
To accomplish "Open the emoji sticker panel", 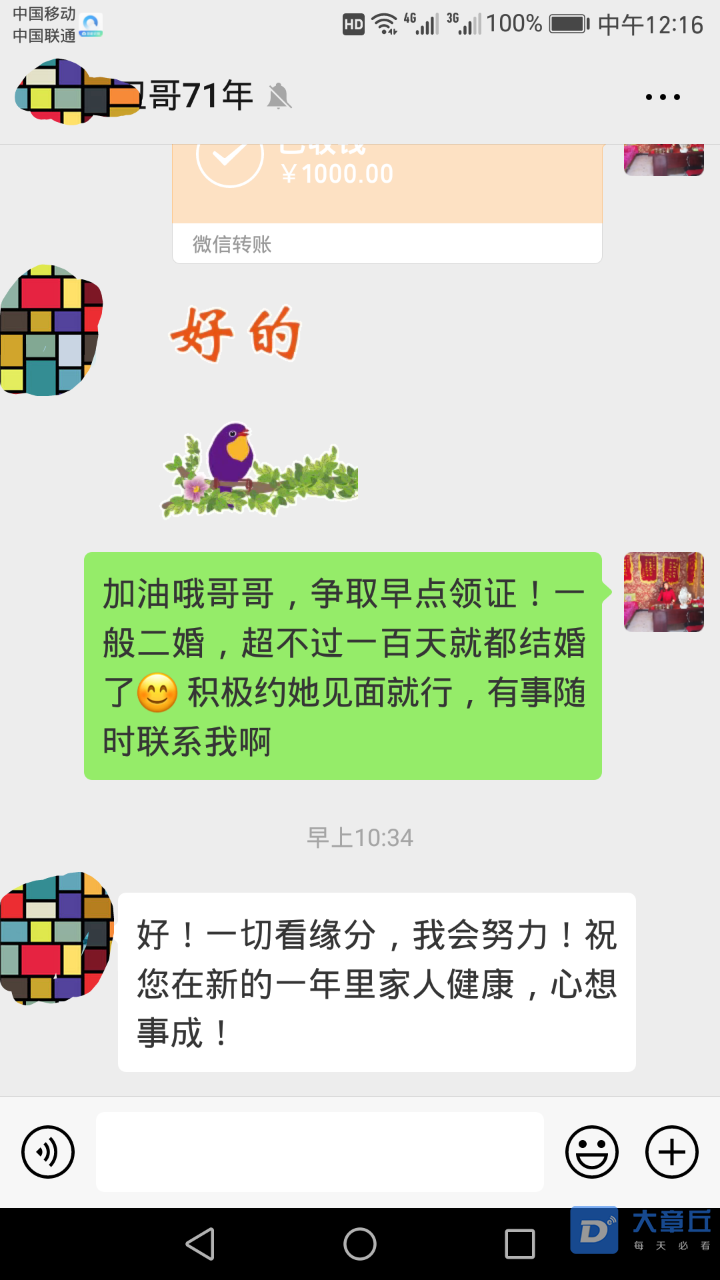I will [592, 1152].
